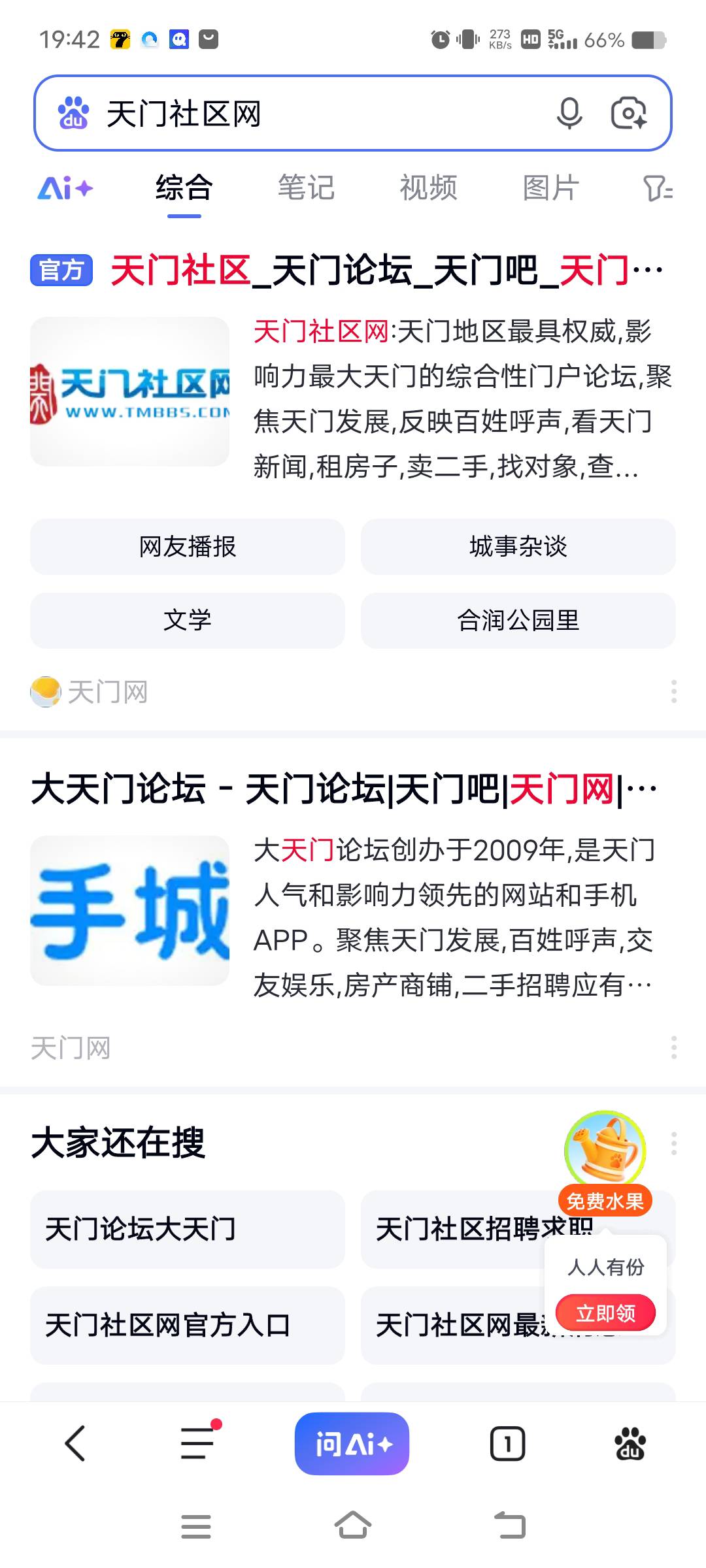706x1568 pixels.
Task: Search related query 天门论坛大天门
Action: [188, 1229]
